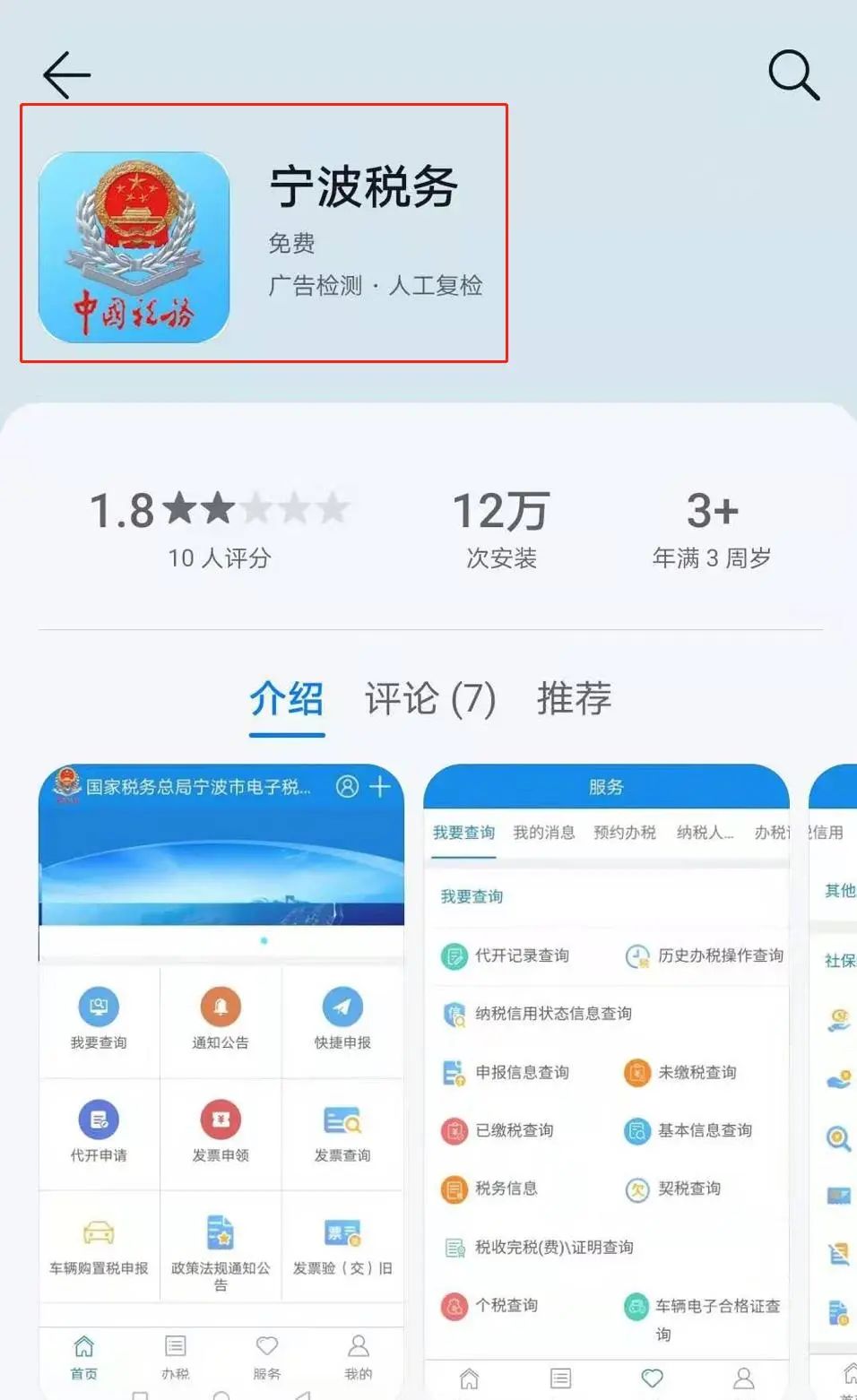
Task: Open the first app preview screenshot
Action: tap(221, 1081)
